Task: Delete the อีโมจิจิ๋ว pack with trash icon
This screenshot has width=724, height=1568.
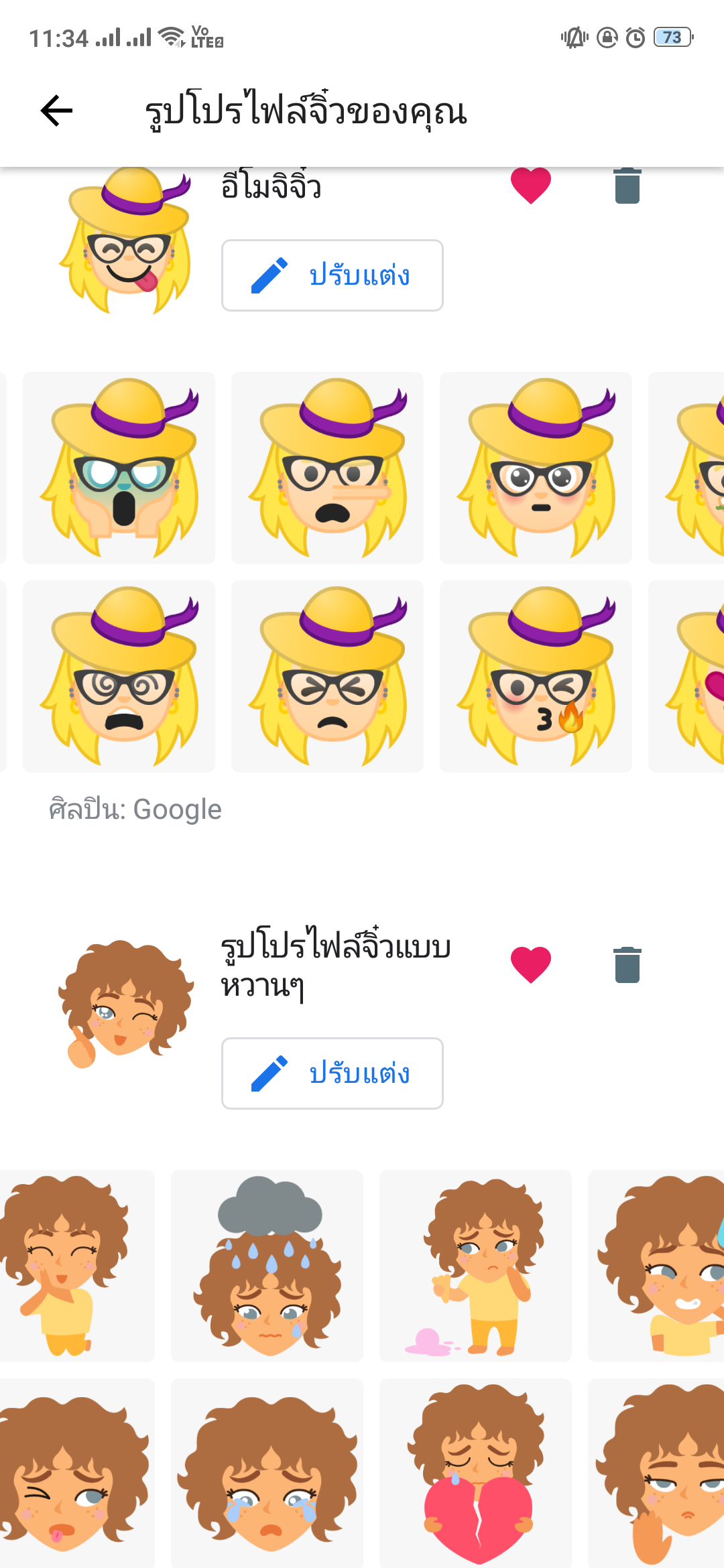Action: tap(627, 186)
